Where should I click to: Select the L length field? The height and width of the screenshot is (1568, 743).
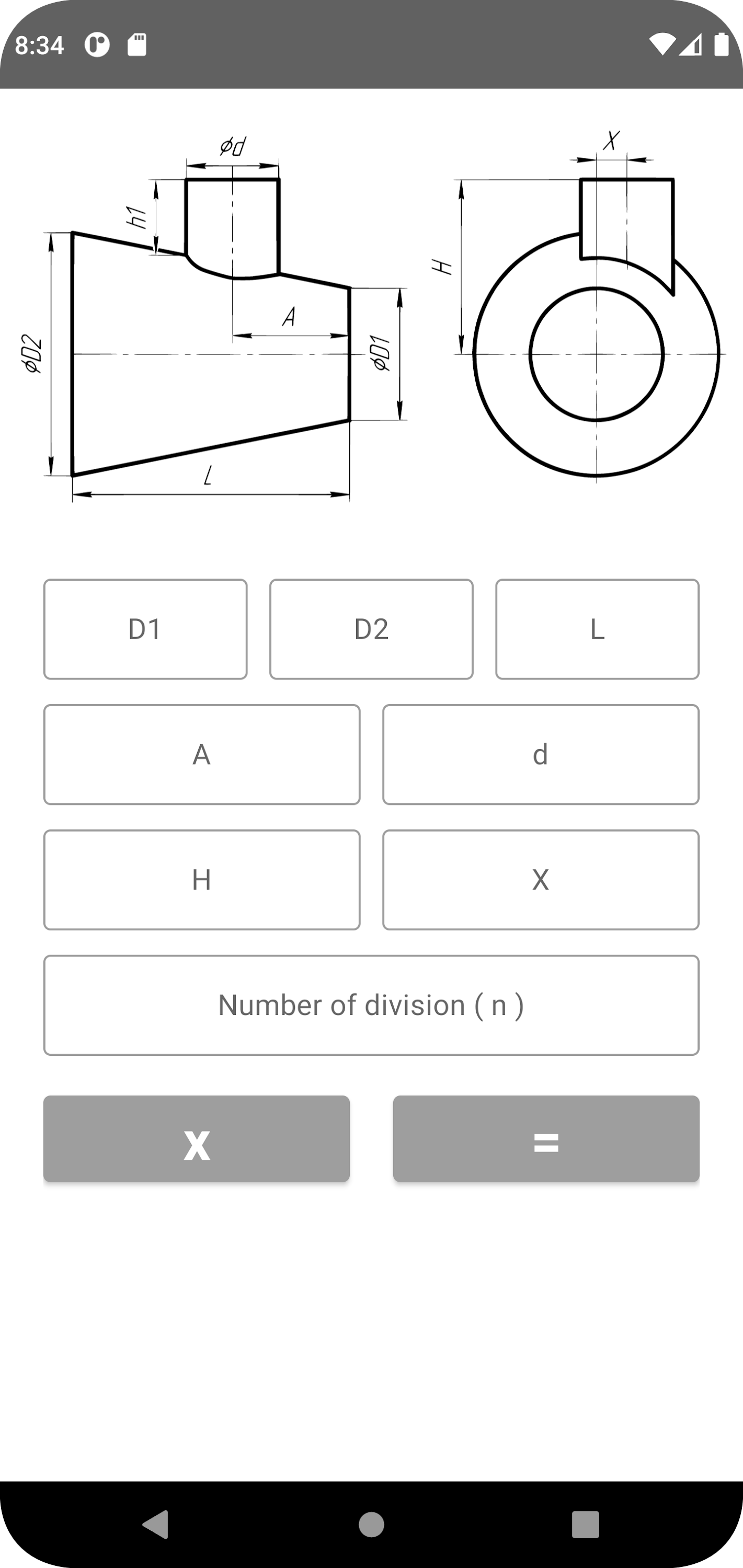(x=597, y=629)
